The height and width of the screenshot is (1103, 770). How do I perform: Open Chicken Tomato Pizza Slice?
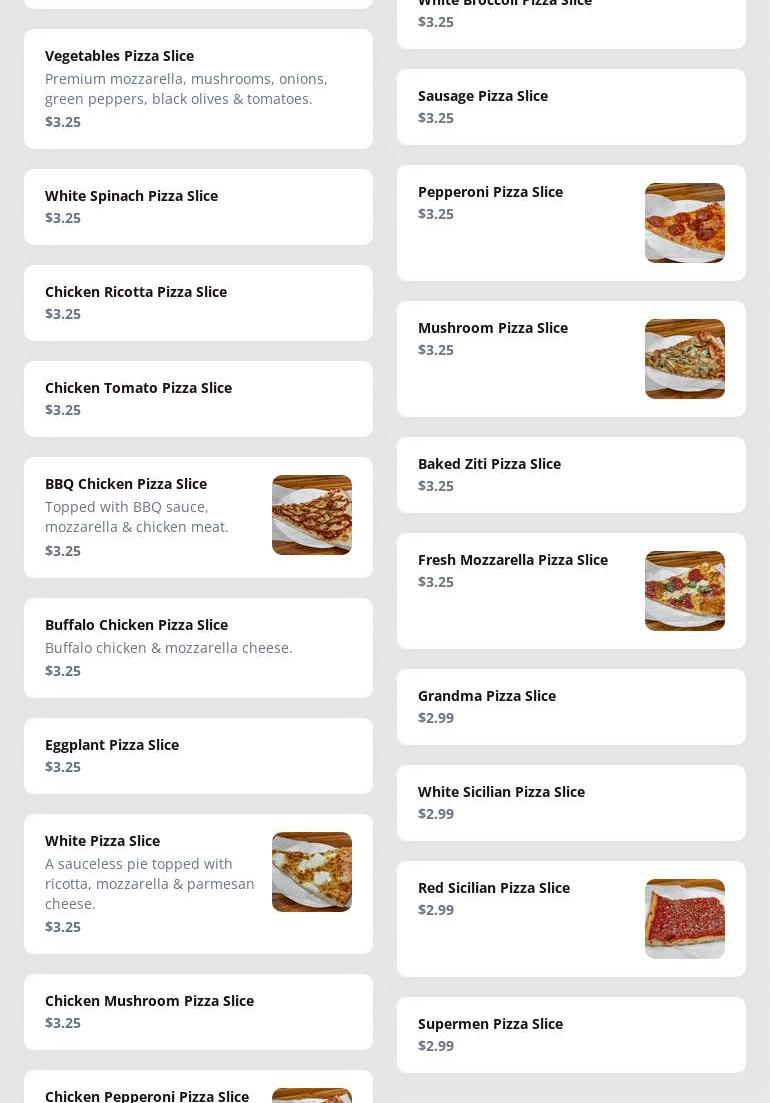pyautogui.click(x=198, y=399)
